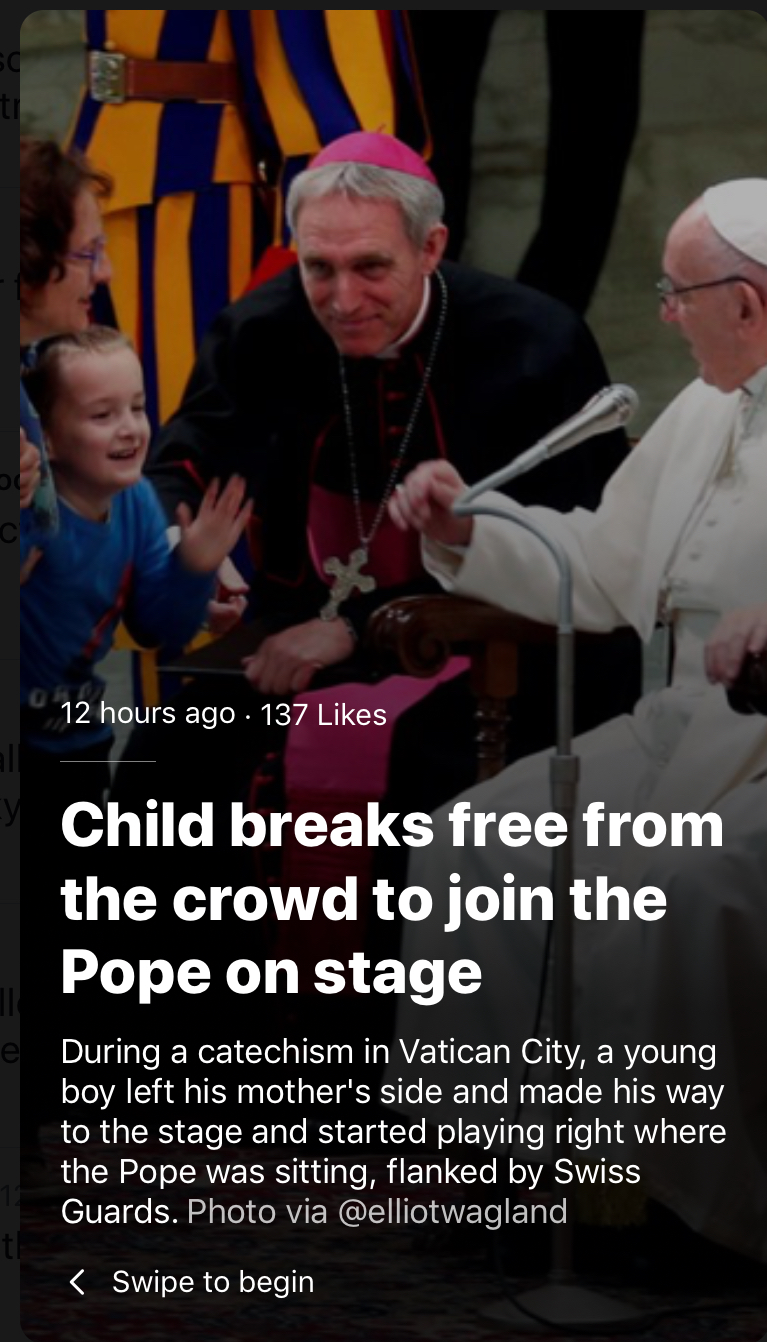
Task: Open the @elliotwagland photo credit profile
Action: click(452, 1212)
